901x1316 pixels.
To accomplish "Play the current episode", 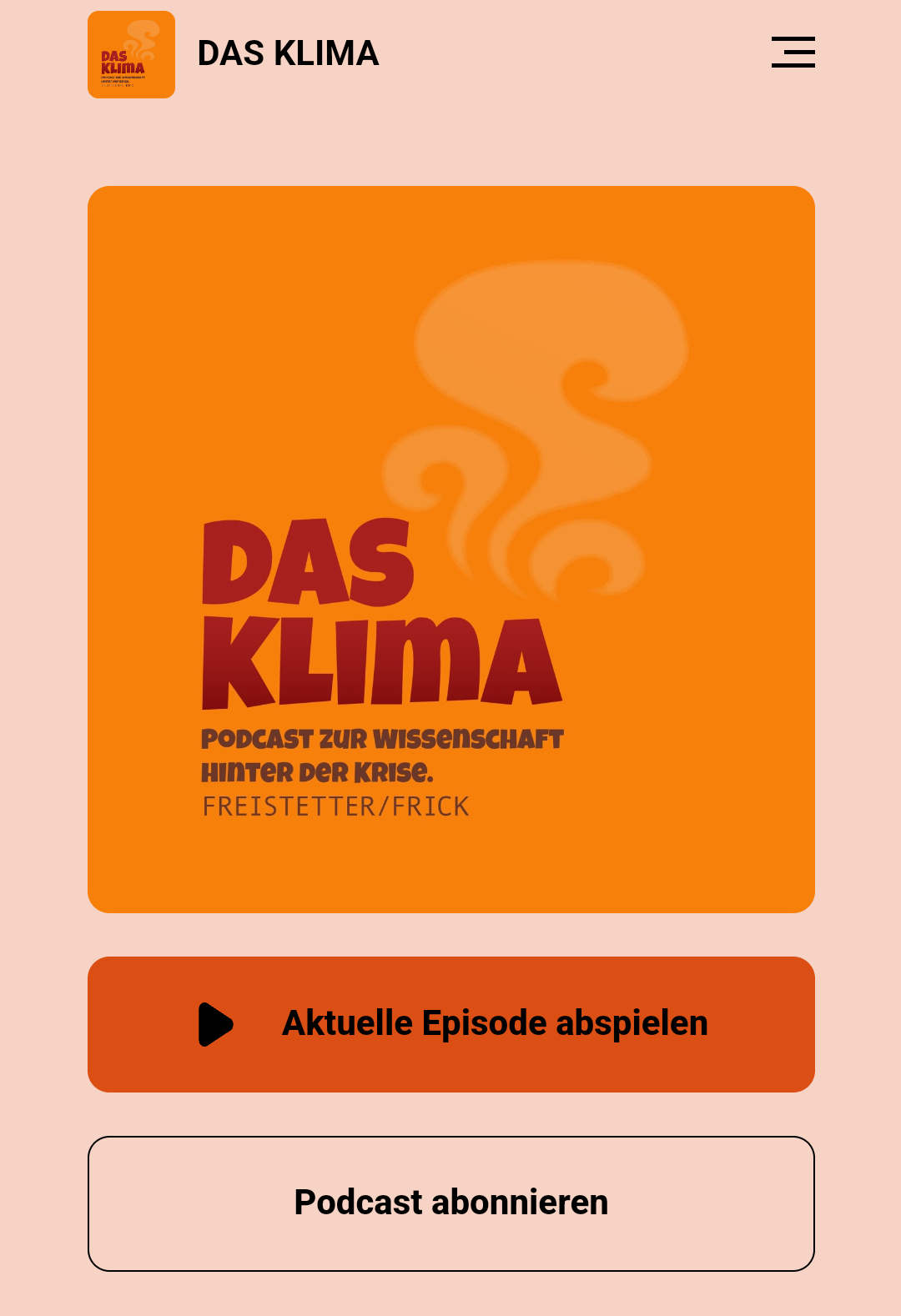I will pos(451,1024).
